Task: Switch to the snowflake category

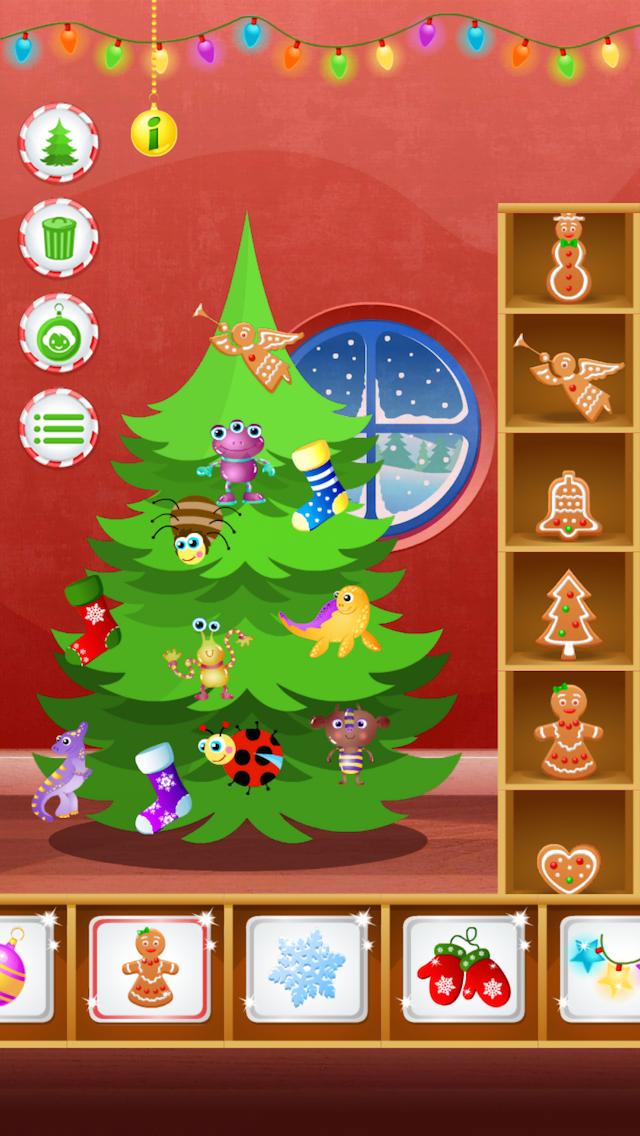Action: tap(307, 970)
